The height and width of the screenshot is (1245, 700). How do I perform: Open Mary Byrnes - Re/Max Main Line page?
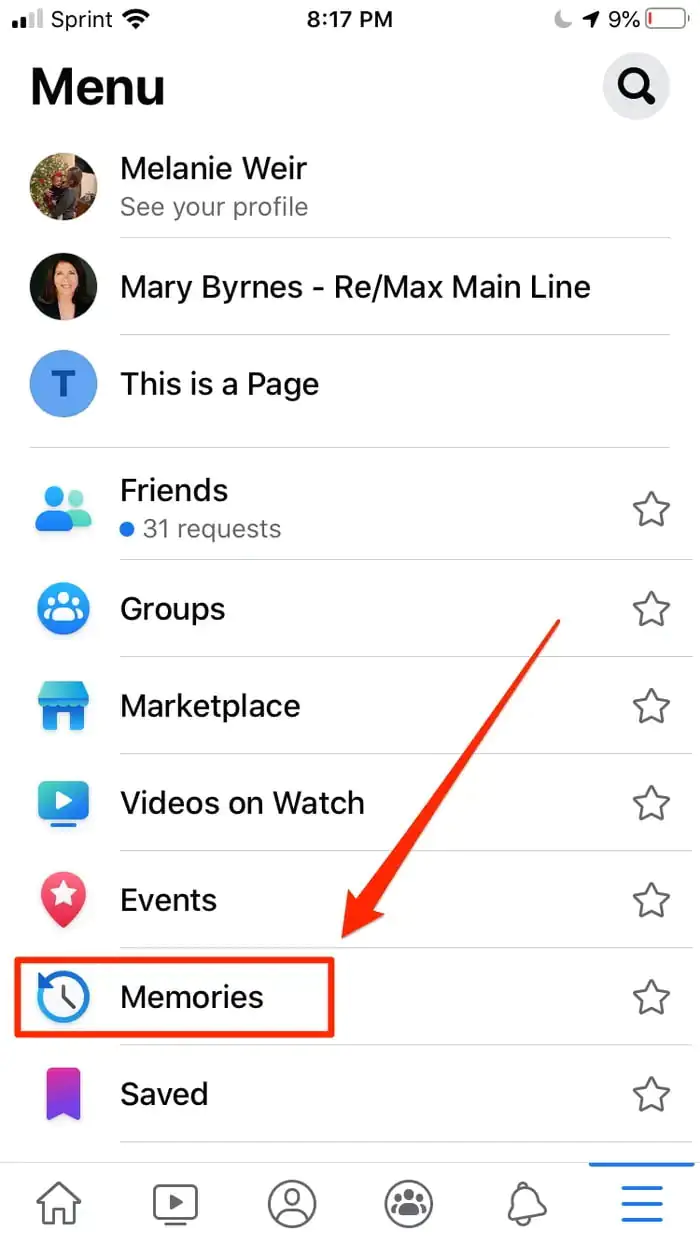[355, 287]
